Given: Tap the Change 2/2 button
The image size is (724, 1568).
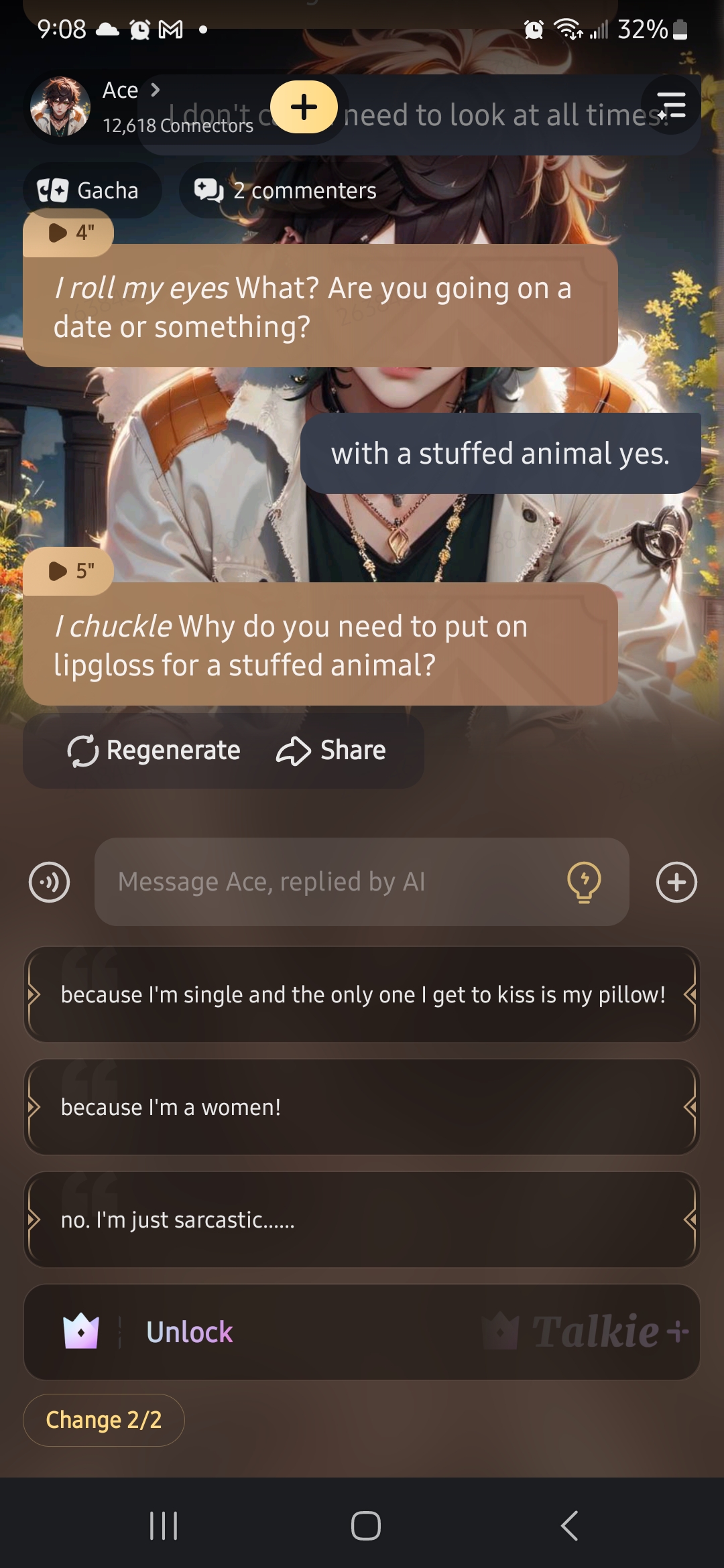Looking at the screenshot, I should tap(104, 1420).
